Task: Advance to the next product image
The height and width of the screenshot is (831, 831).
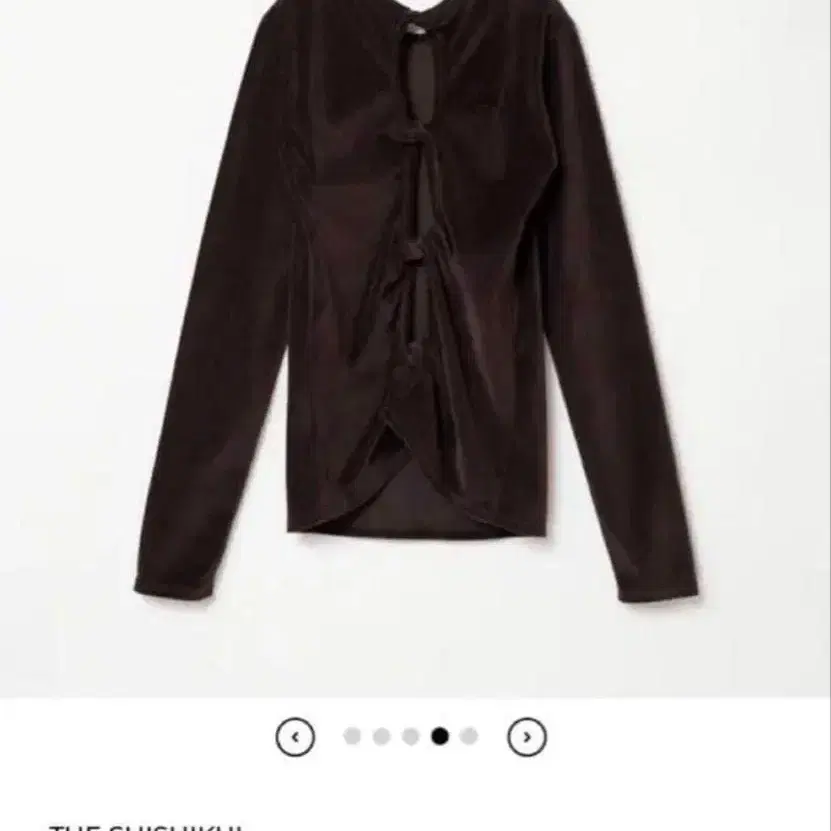Action: (527, 738)
